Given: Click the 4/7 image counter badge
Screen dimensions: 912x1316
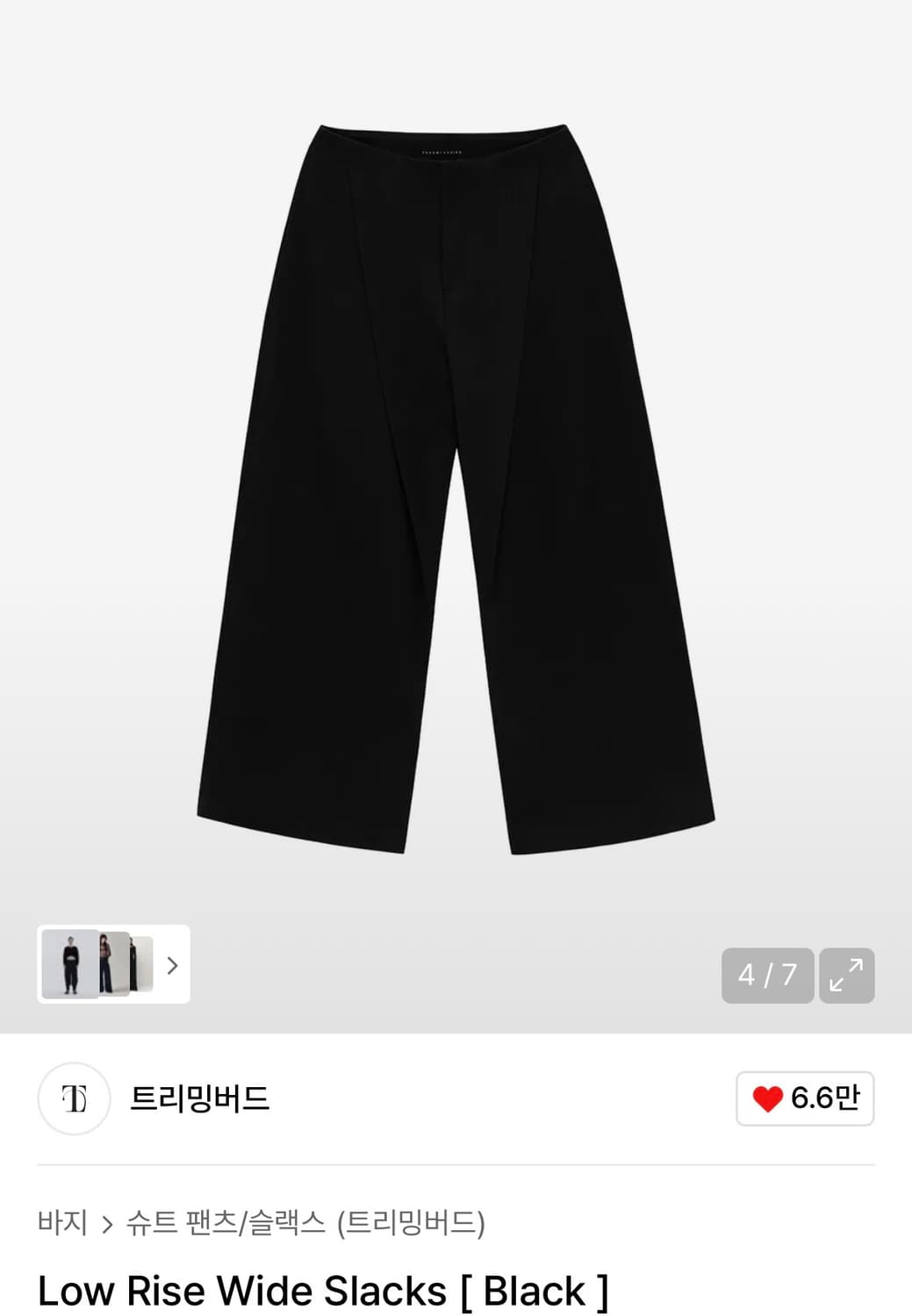Looking at the screenshot, I should (767, 976).
